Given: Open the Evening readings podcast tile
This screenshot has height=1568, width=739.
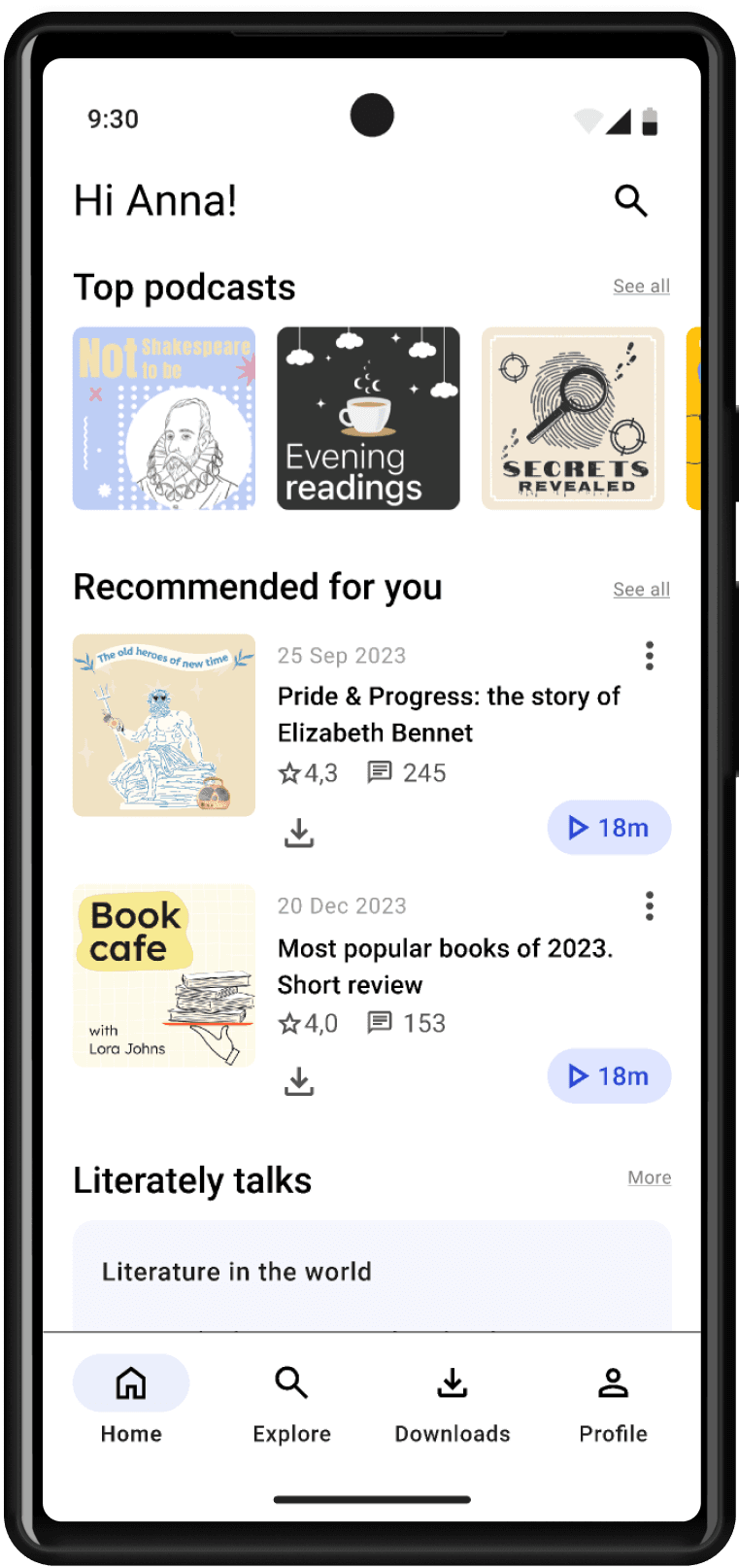Looking at the screenshot, I should [x=368, y=418].
